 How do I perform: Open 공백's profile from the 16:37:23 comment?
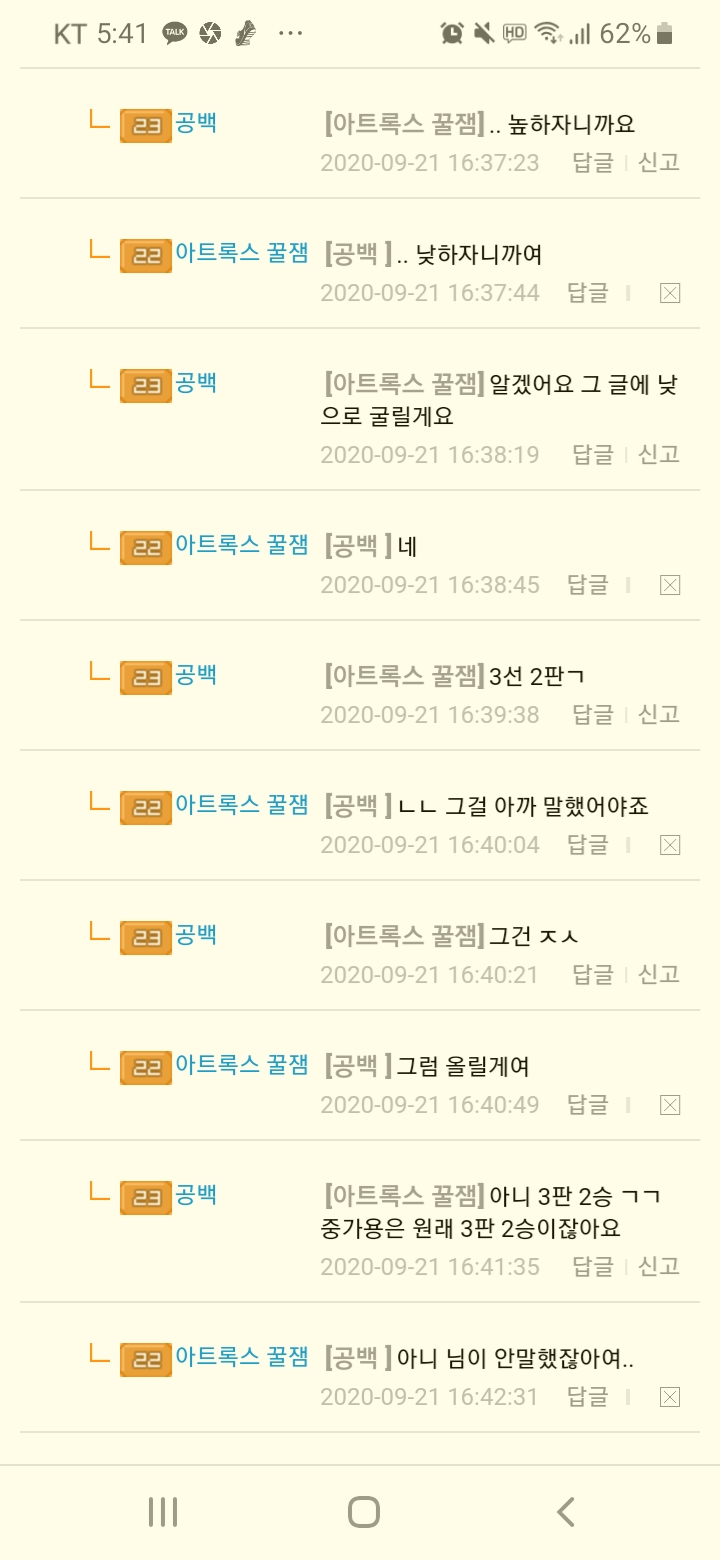(196, 124)
